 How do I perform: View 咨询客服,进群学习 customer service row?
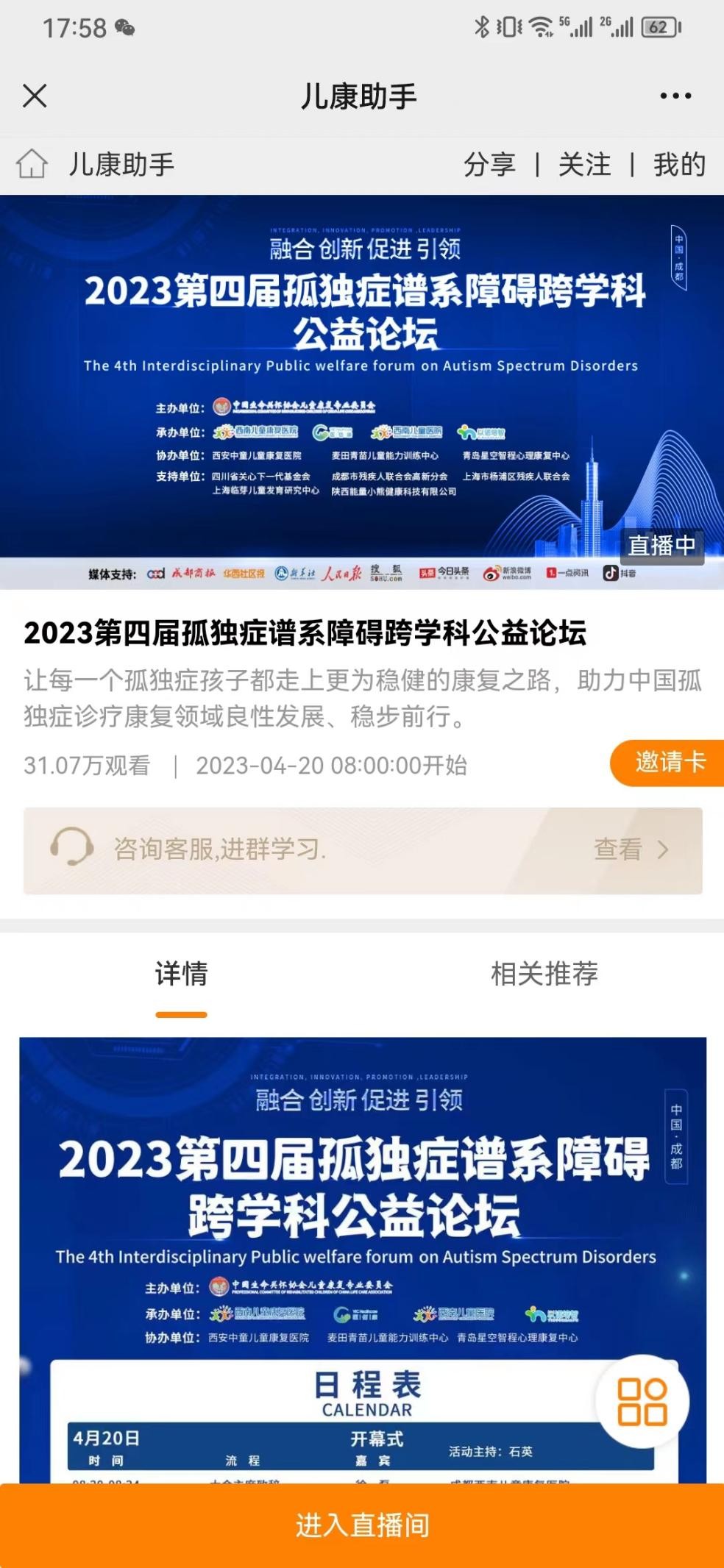(362, 850)
